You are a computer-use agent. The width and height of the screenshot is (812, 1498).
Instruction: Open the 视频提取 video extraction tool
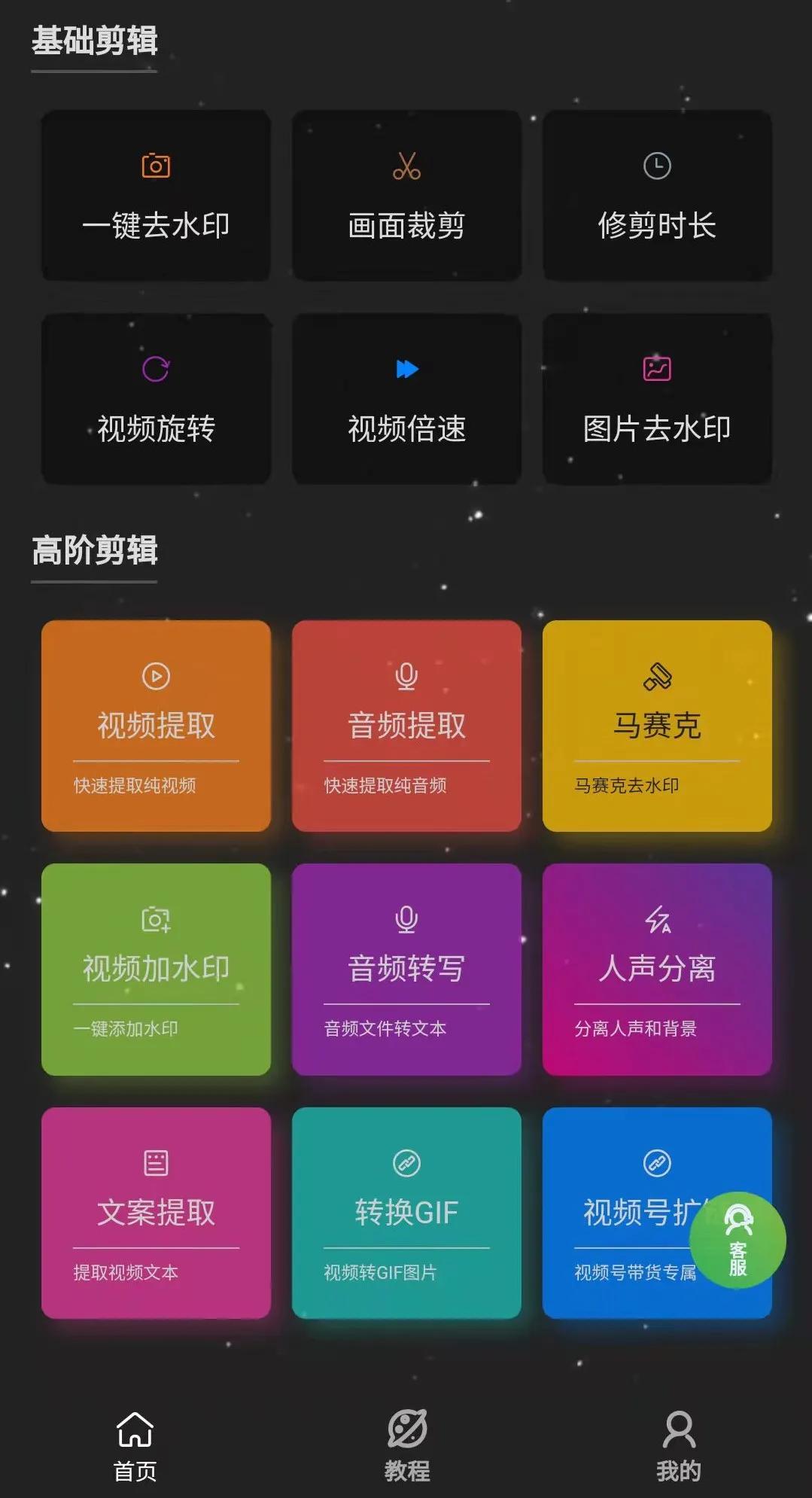point(155,726)
